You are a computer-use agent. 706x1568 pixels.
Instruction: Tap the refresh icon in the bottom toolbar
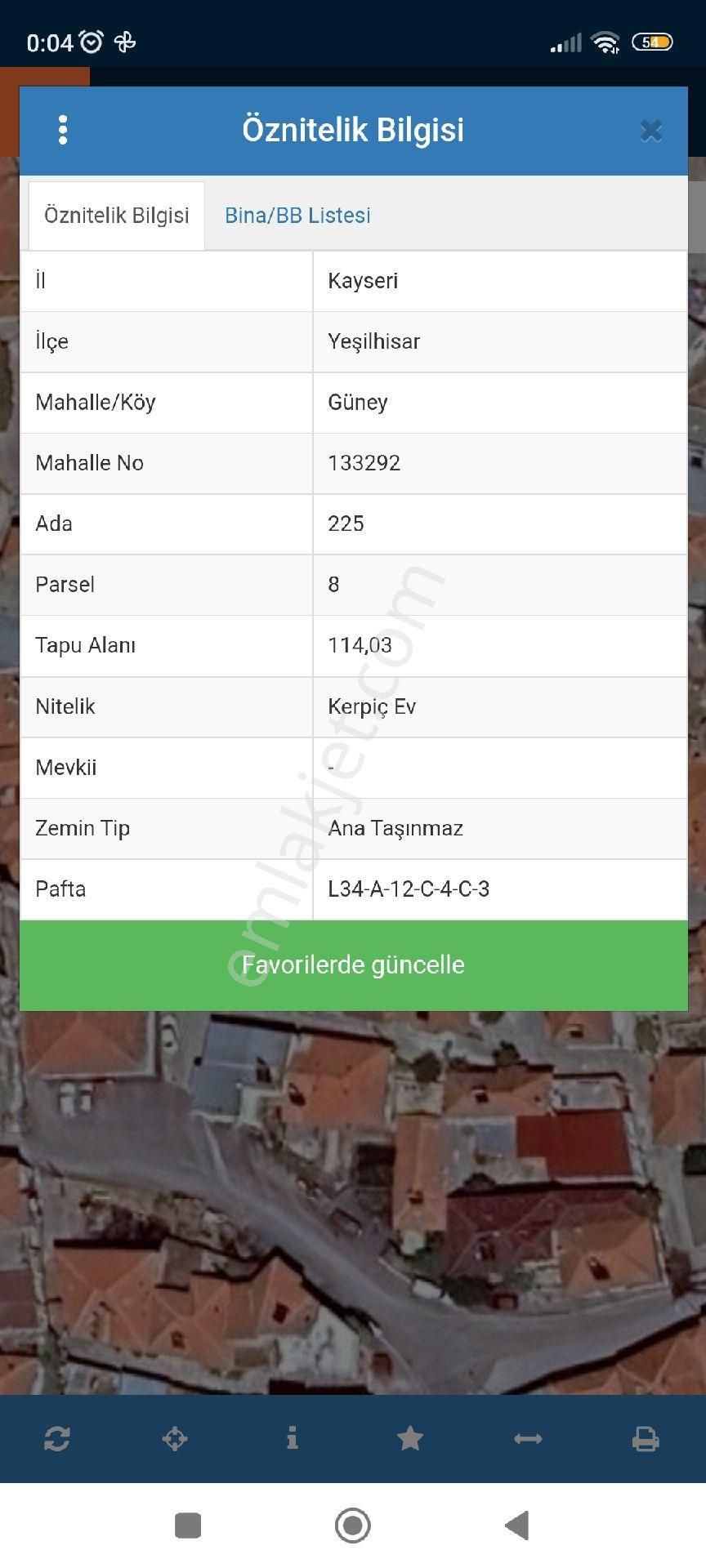[57, 1439]
